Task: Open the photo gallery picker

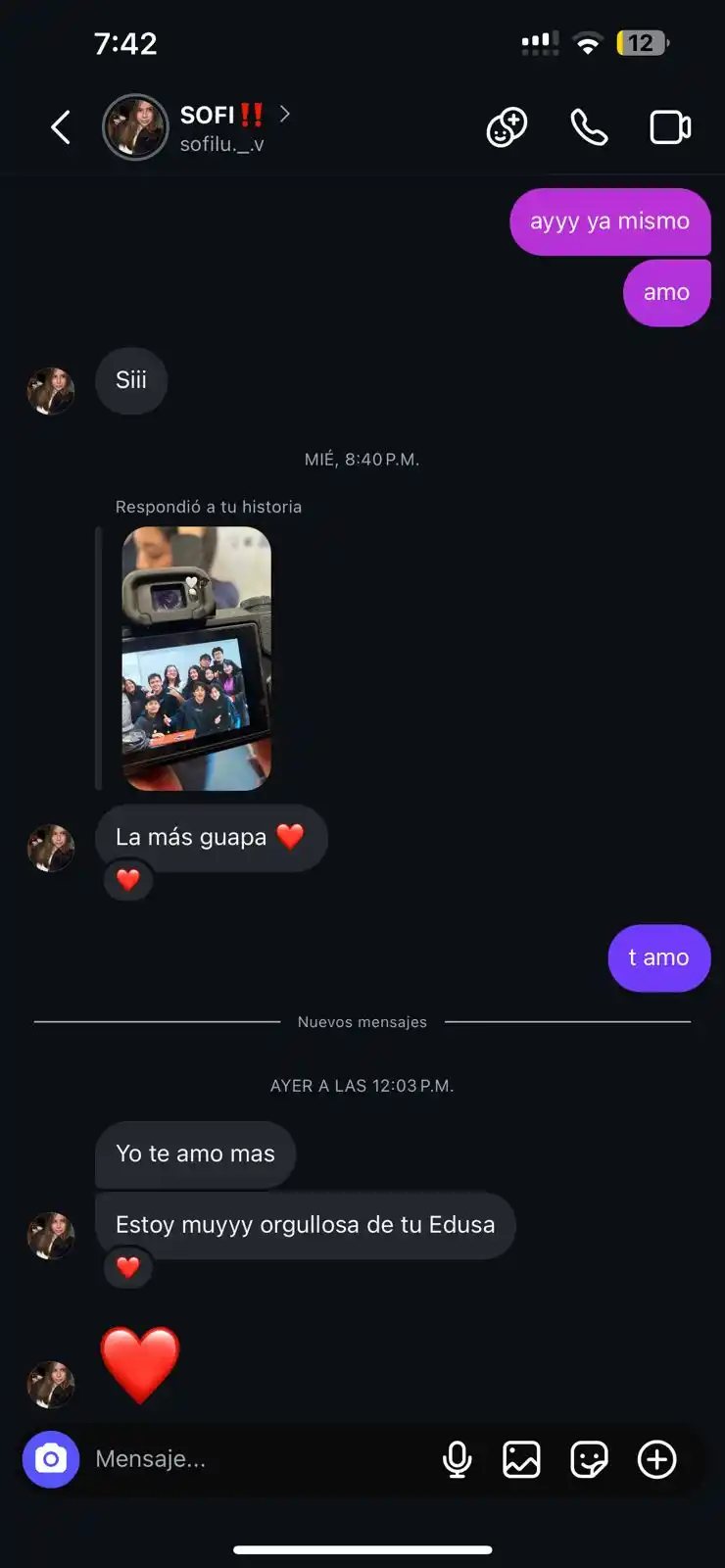Action: tap(521, 1459)
